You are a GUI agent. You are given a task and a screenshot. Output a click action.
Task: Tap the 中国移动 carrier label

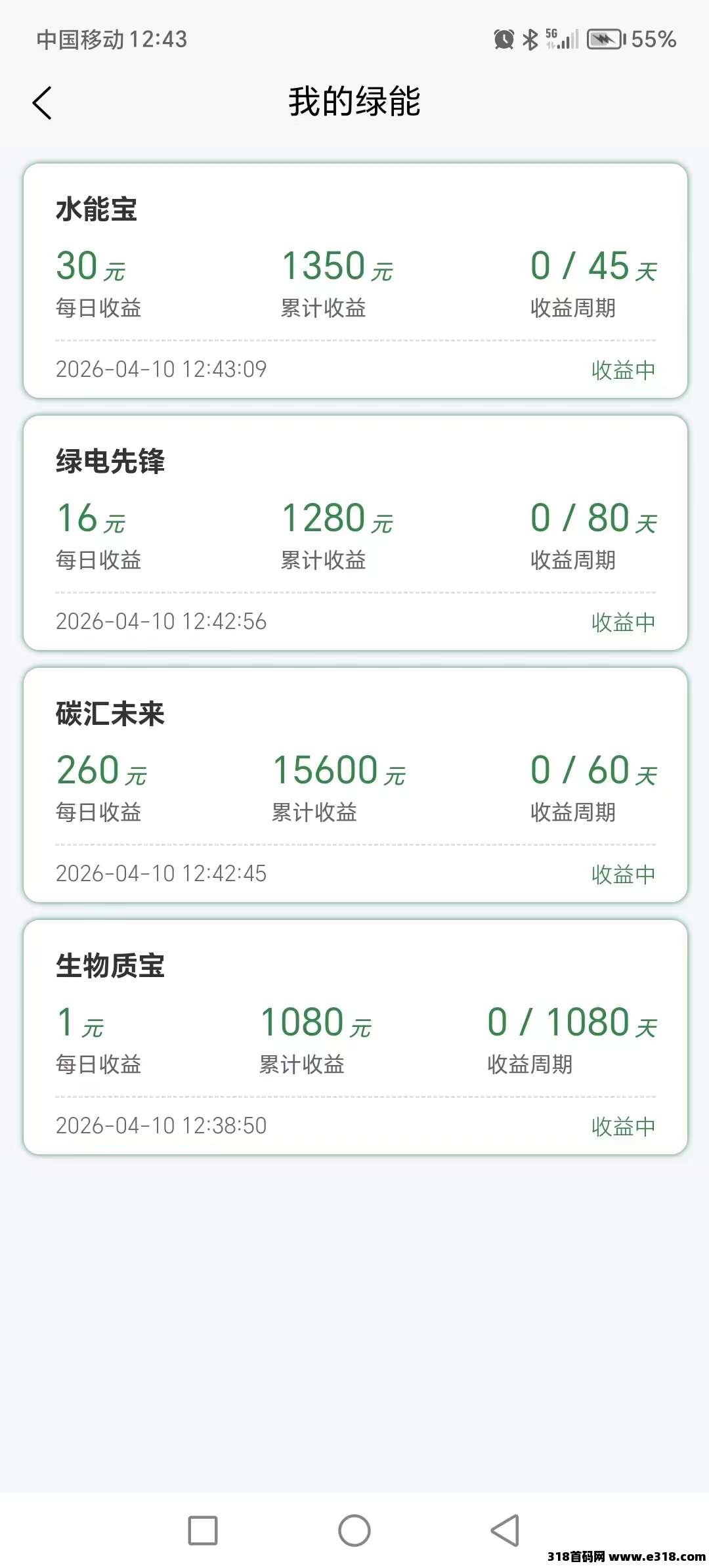pyautogui.click(x=82, y=39)
